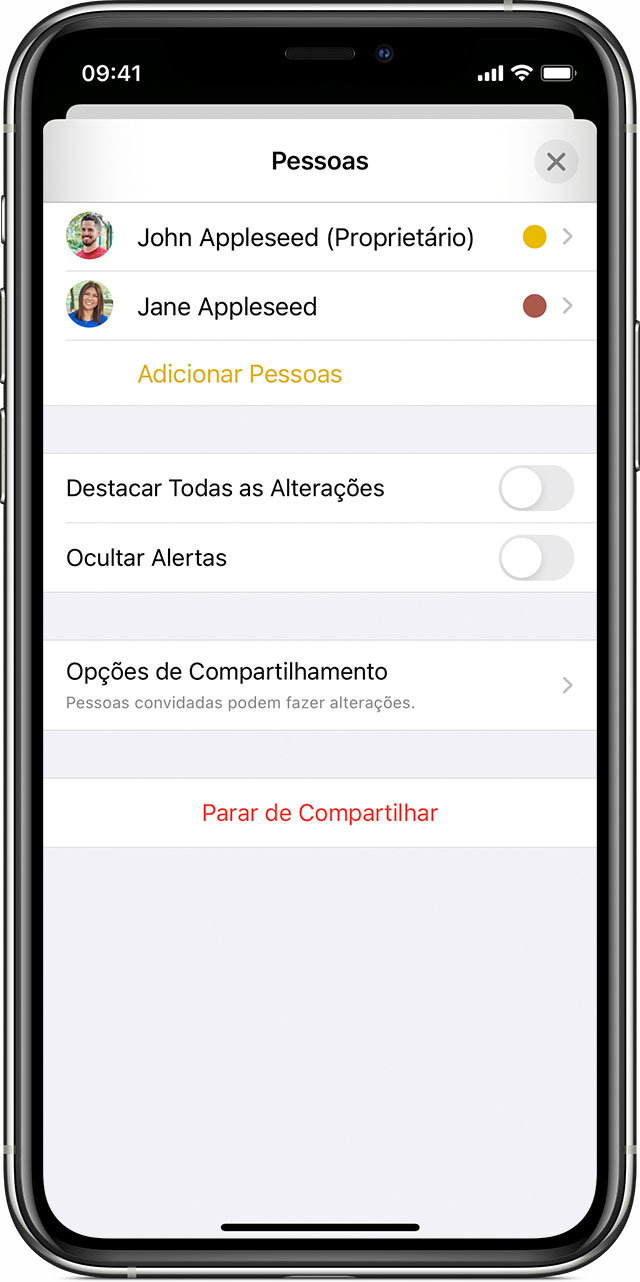Open Jane Appleseed participant details

(x=320, y=306)
